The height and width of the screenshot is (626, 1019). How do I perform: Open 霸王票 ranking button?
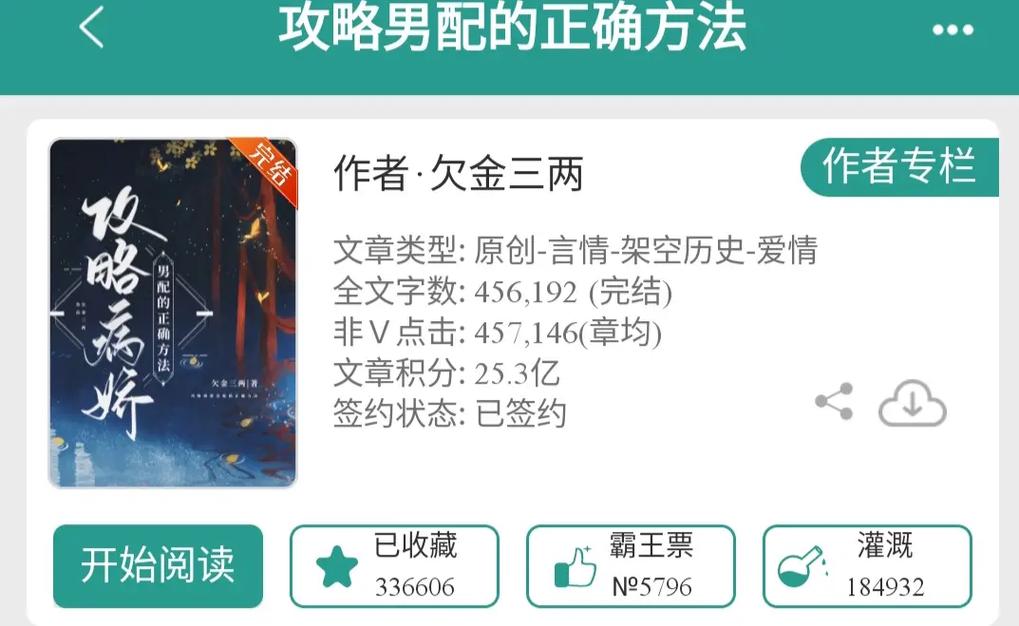pyautogui.click(x=630, y=566)
